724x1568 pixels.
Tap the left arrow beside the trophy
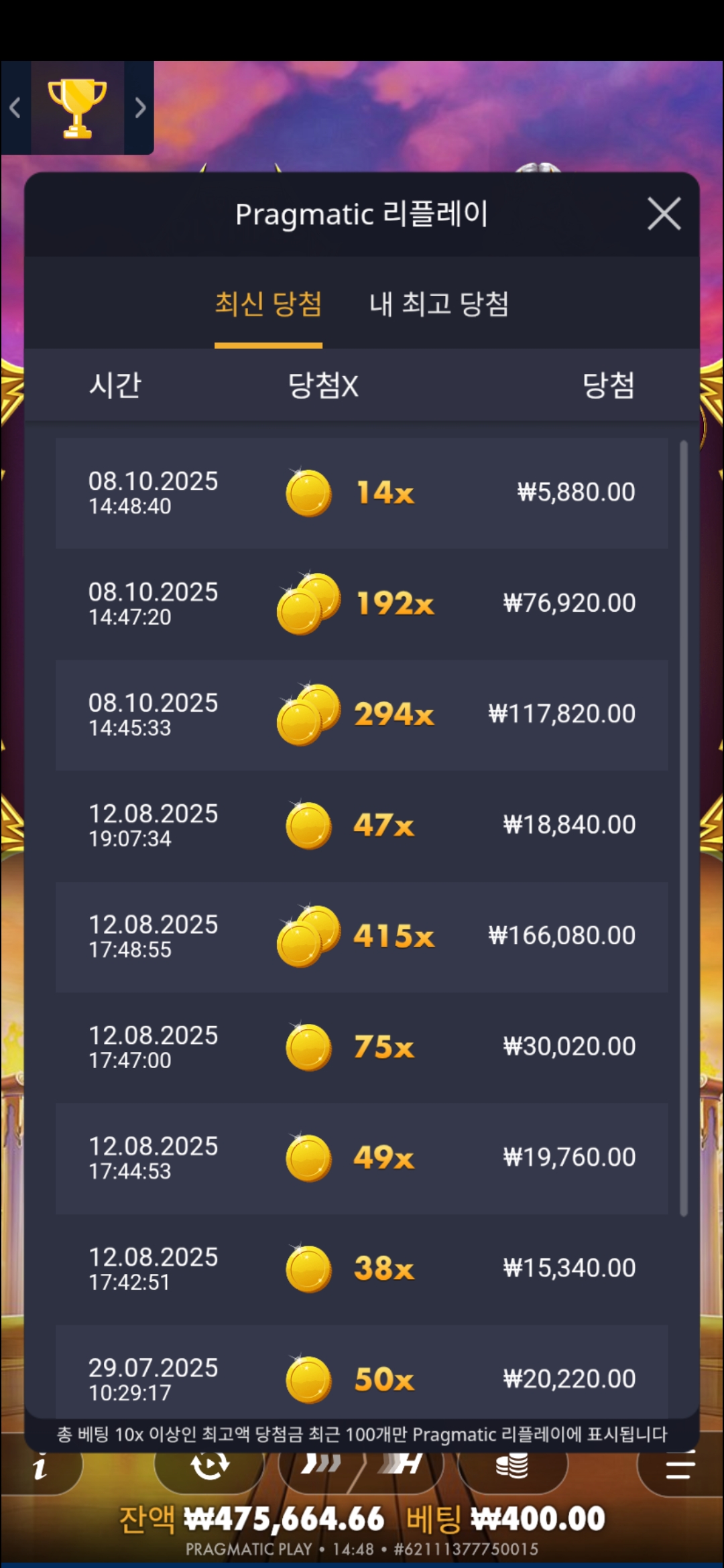(x=15, y=108)
